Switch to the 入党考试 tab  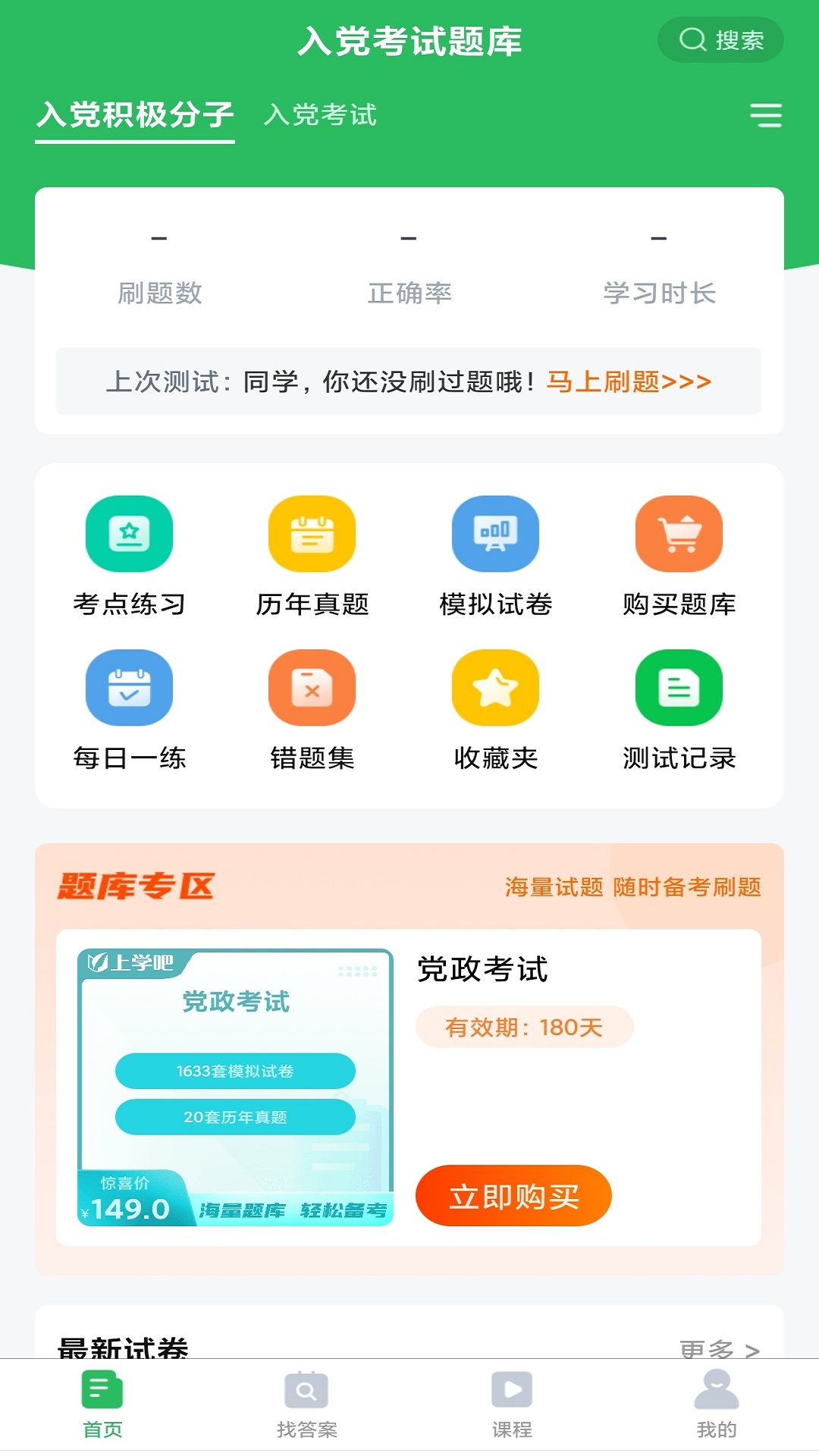click(x=321, y=115)
